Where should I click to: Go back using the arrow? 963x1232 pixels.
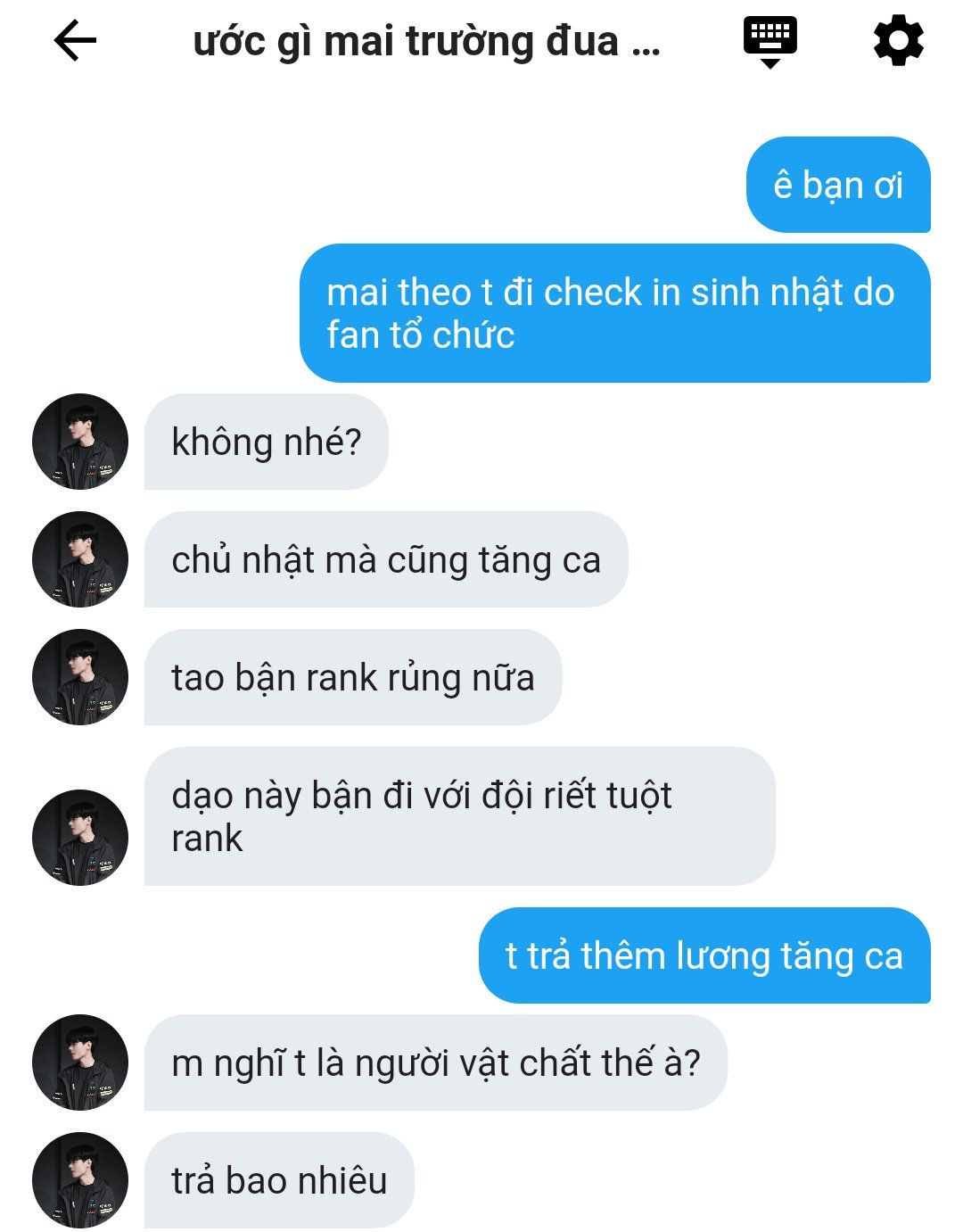point(75,41)
